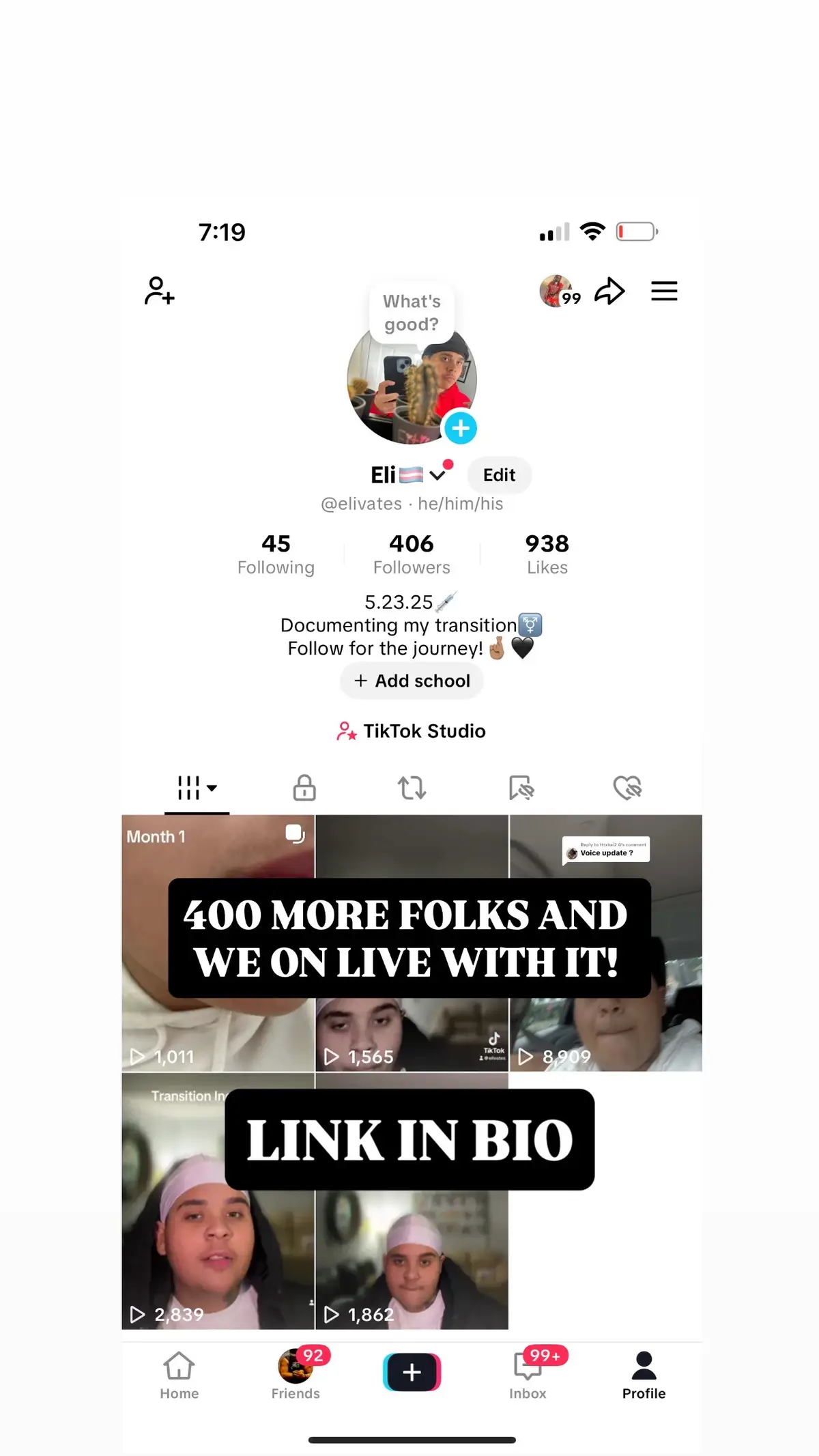Open the hamburger menu
The image size is (819, 1456).
click(663, 291)
